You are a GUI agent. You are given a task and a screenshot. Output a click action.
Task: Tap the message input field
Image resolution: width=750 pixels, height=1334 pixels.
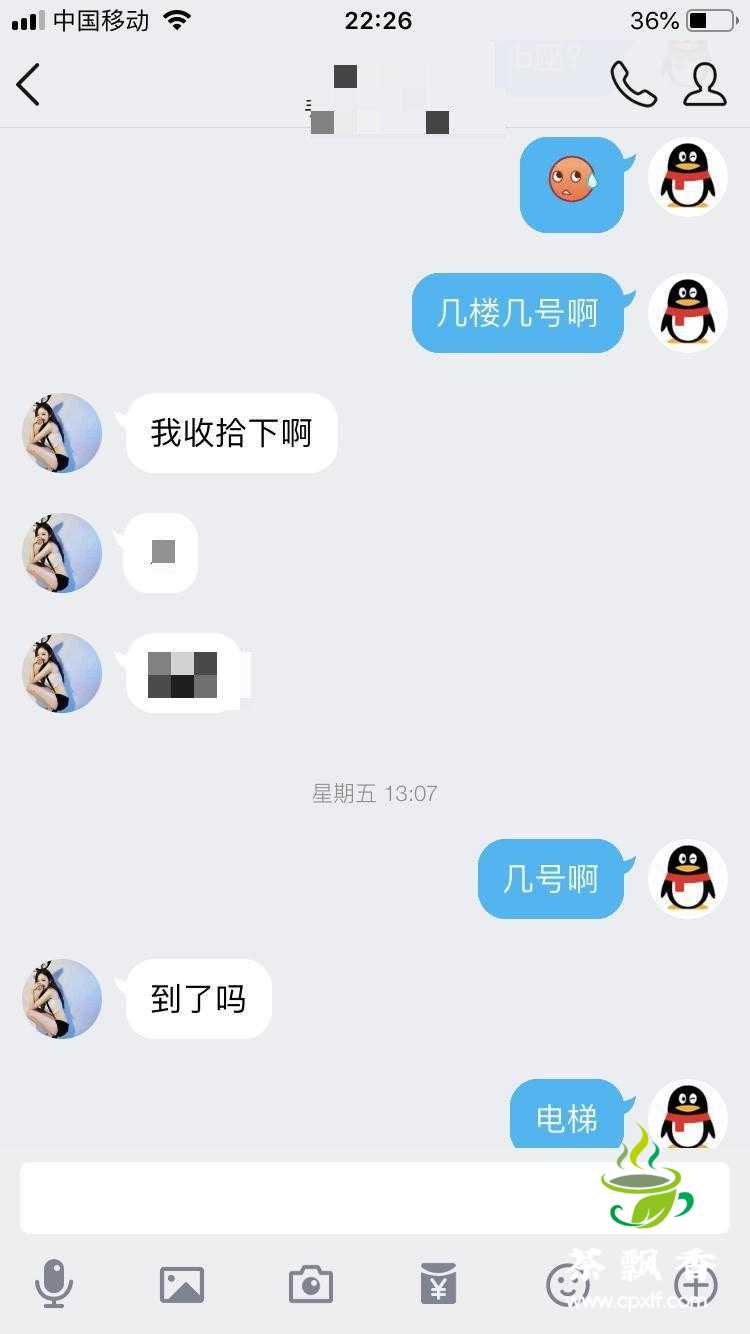[x=300, y=1197]
